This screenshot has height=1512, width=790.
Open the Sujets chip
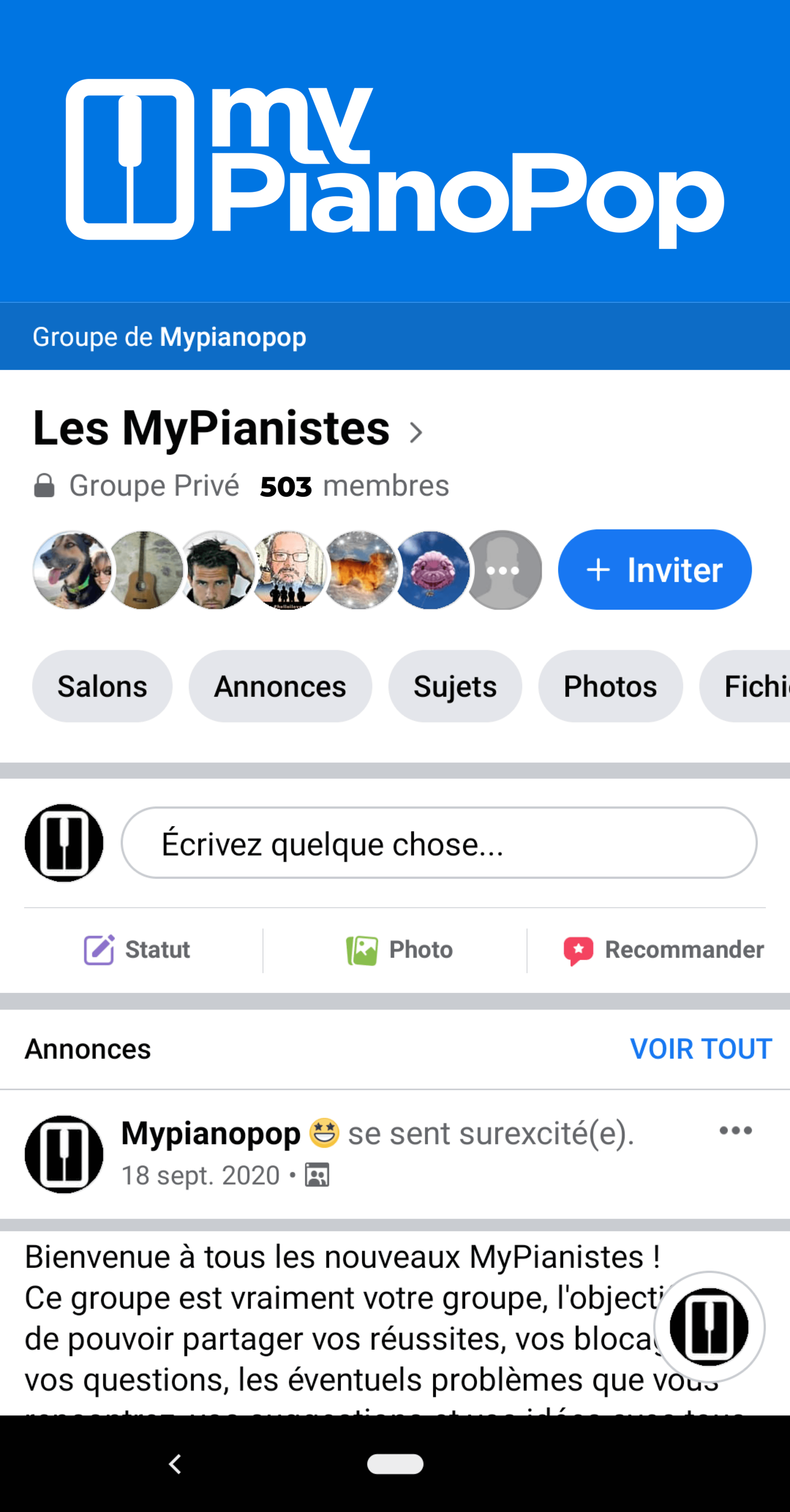point(455,686)
